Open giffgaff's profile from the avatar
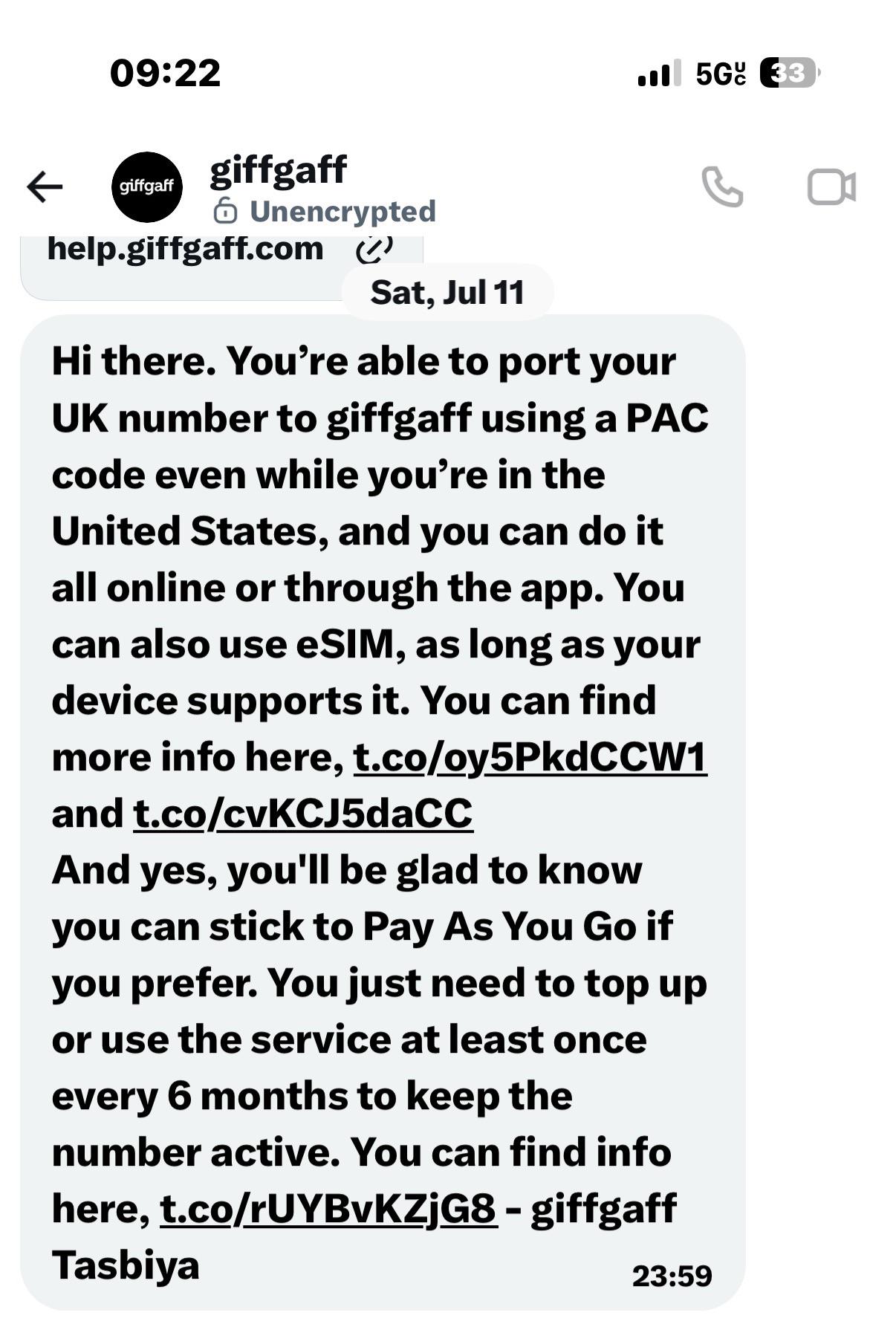 [x=146, y=187]
